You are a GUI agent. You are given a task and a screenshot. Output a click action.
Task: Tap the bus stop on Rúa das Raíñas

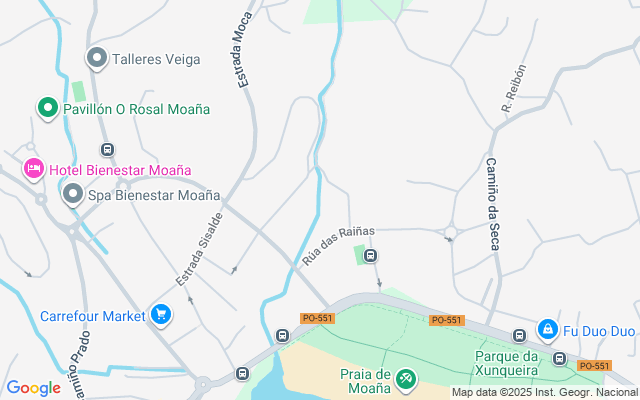pyautogui.click(x=371, y=256)
